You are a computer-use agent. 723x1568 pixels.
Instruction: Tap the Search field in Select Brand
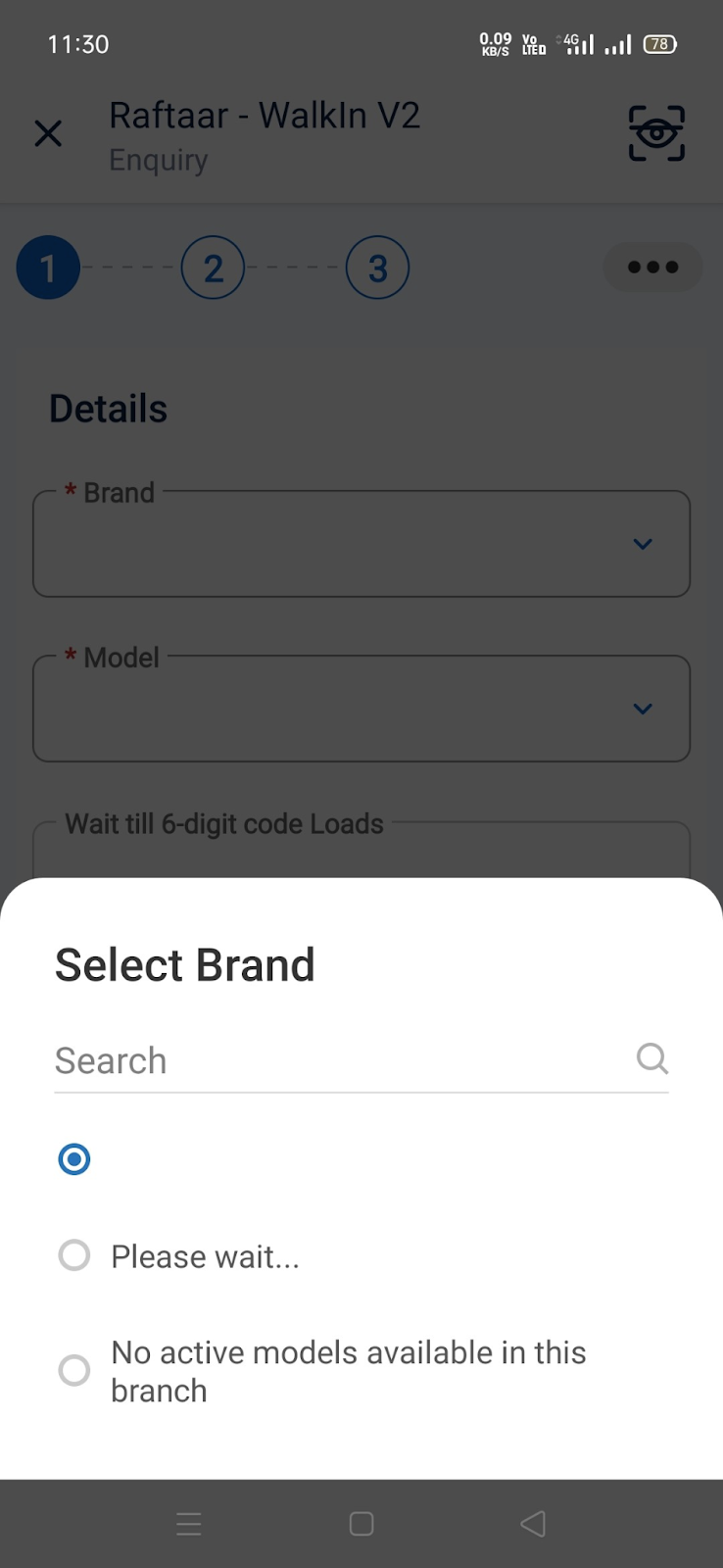point(333,1060)
